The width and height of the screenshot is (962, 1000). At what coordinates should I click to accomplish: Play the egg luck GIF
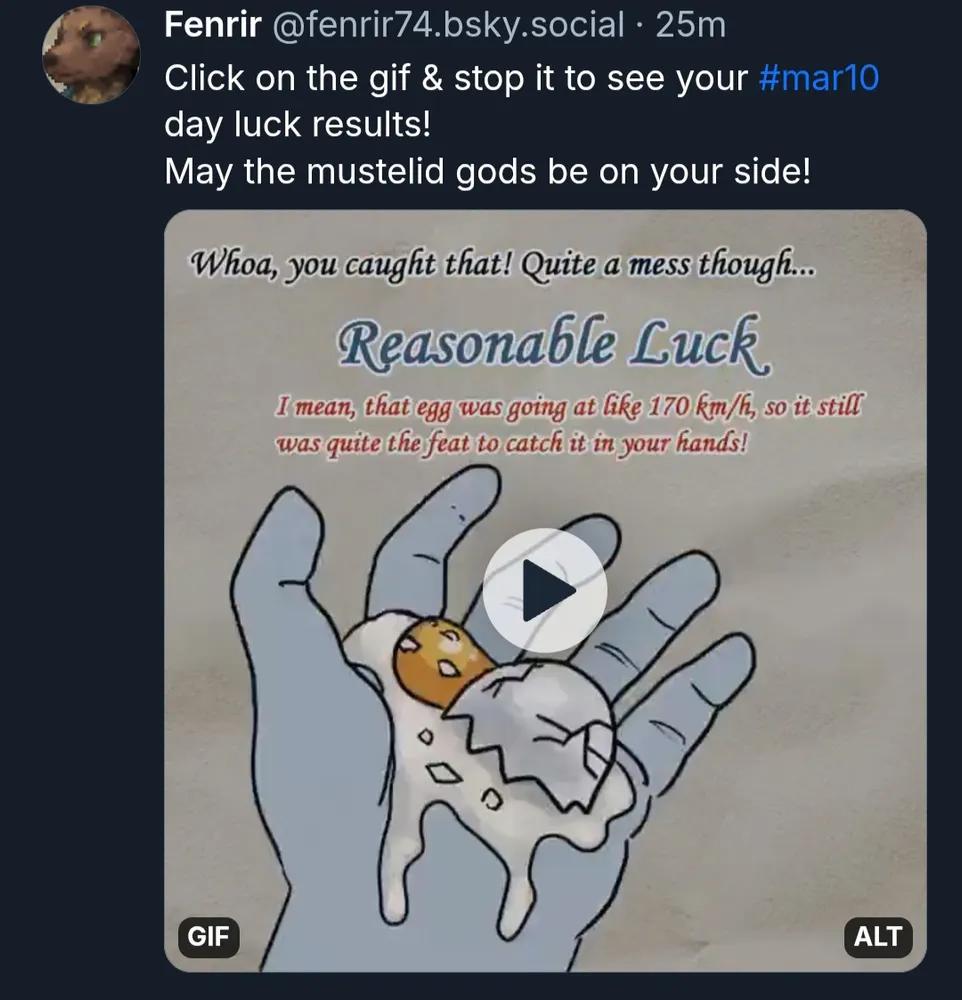544,590
